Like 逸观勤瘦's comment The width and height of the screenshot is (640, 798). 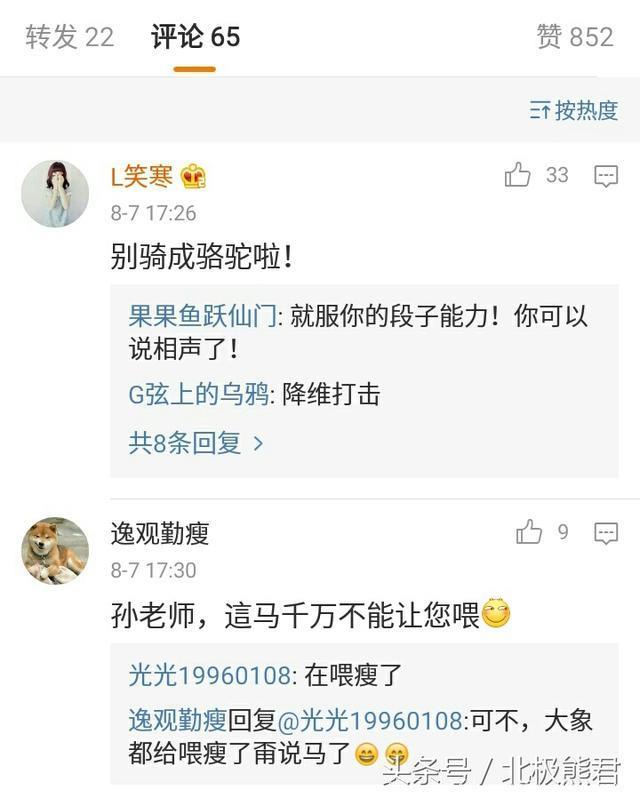[x=529, y=533]
